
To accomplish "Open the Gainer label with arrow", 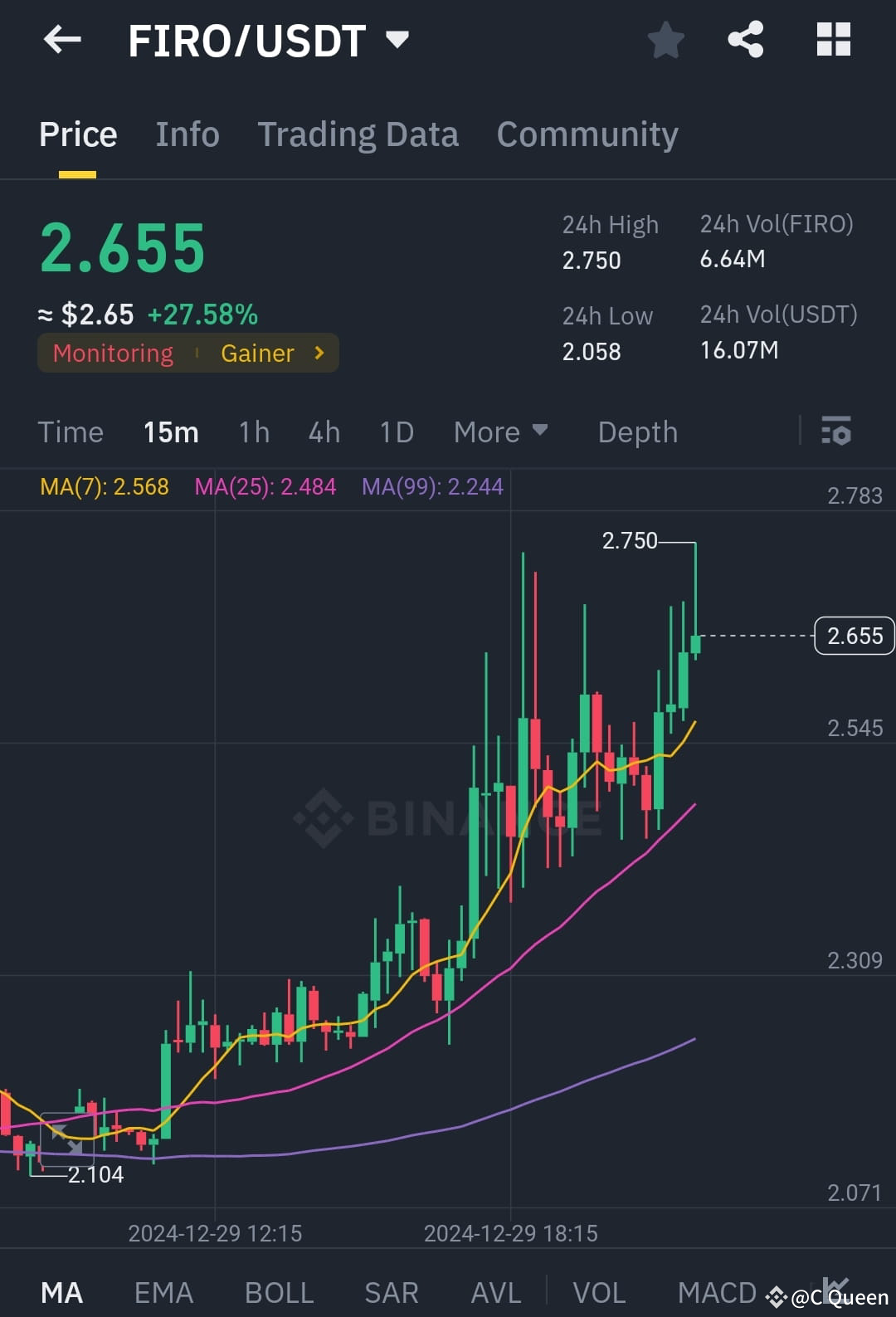I will (x=270, y=353).
